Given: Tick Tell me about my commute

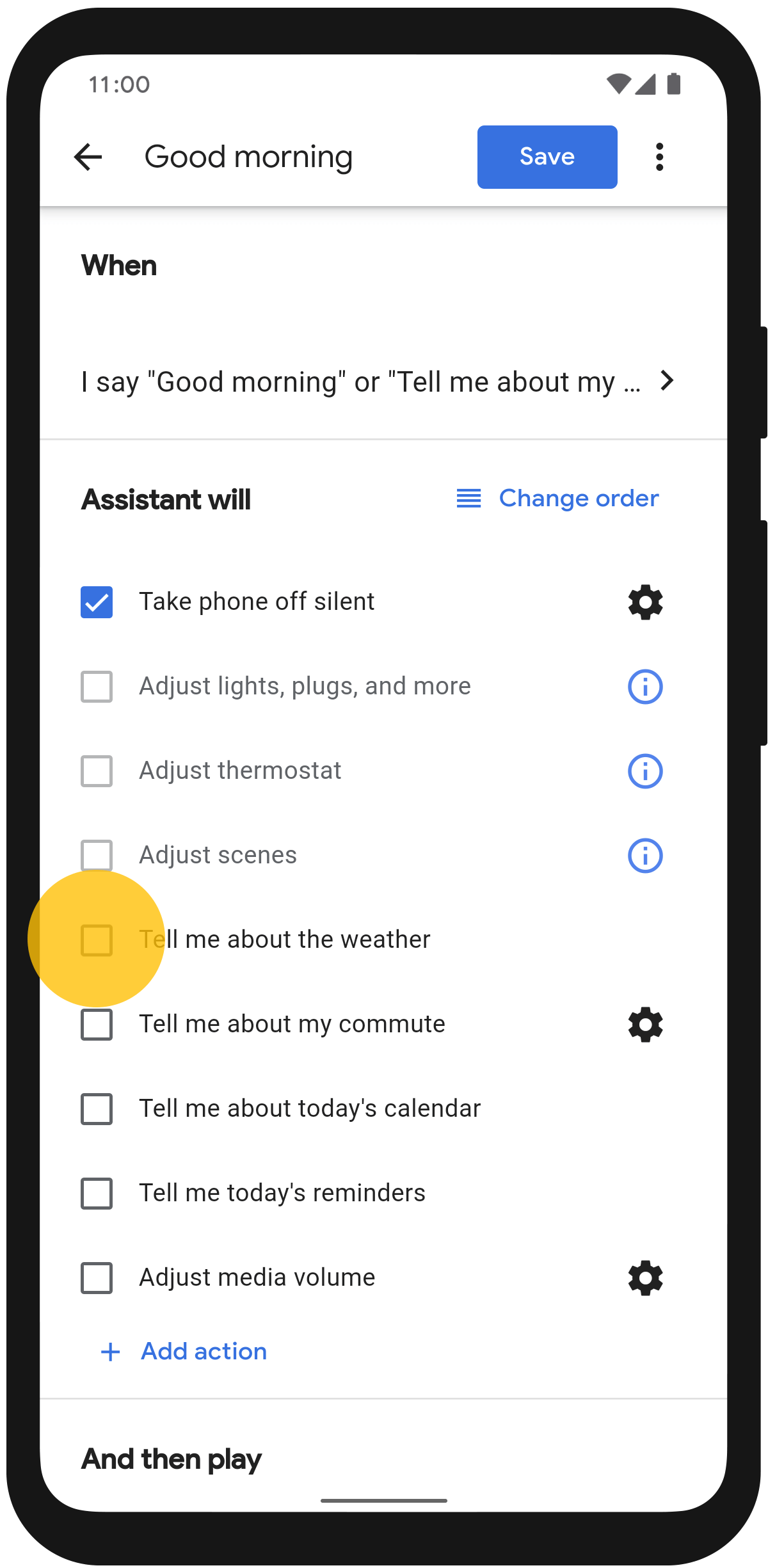Looking at the screenshot, I should point(97,1025).
